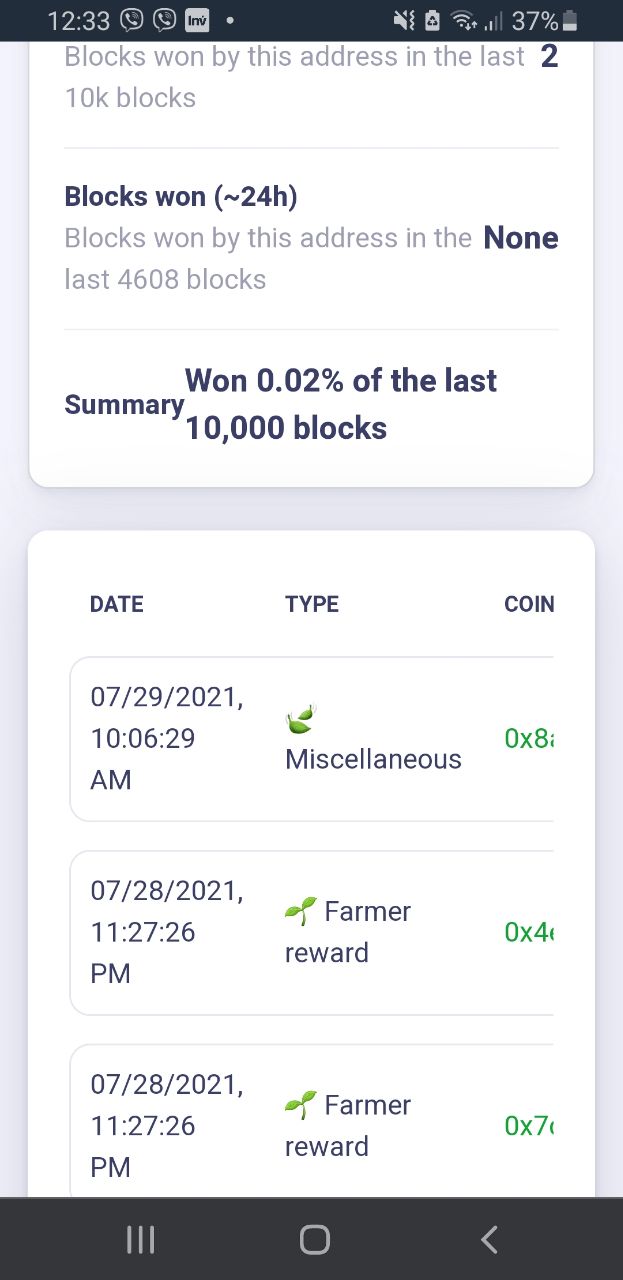
Task: Open the recent apps view
Action: coord(141,1240)
